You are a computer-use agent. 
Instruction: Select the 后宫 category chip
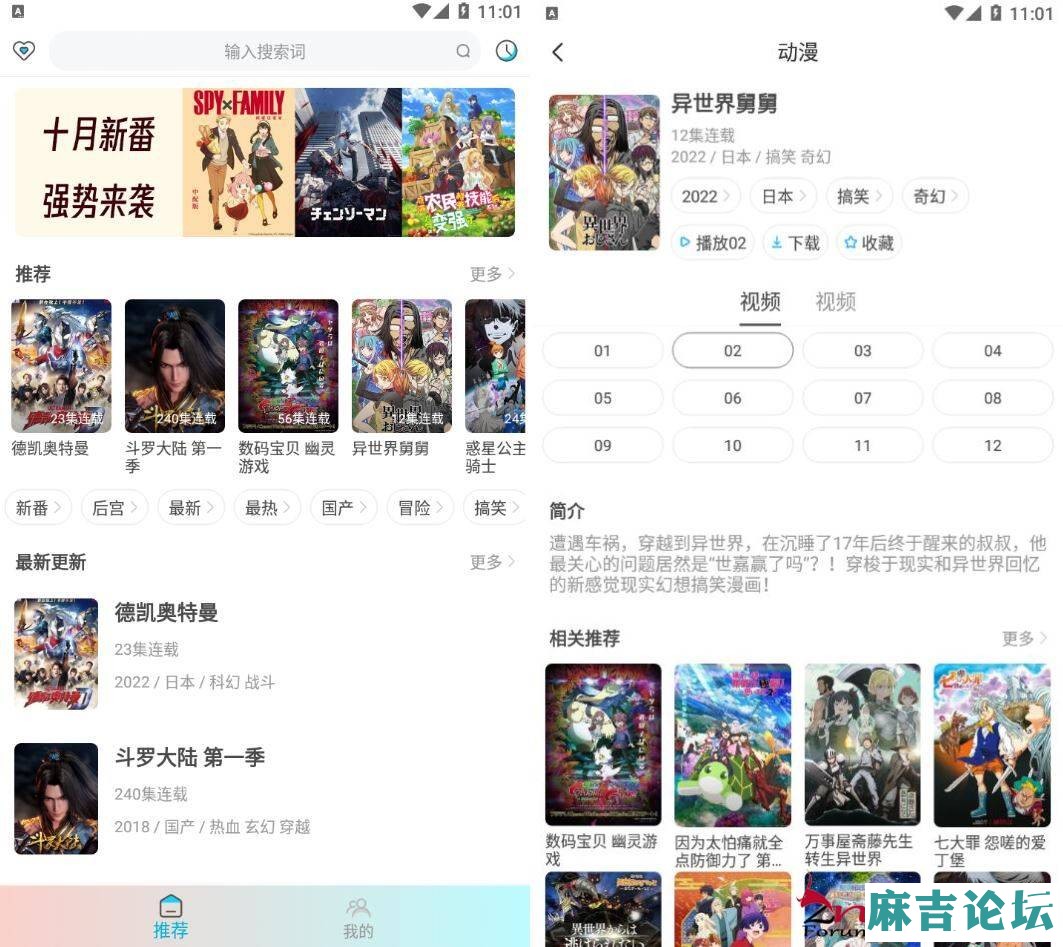click(114, 508)
